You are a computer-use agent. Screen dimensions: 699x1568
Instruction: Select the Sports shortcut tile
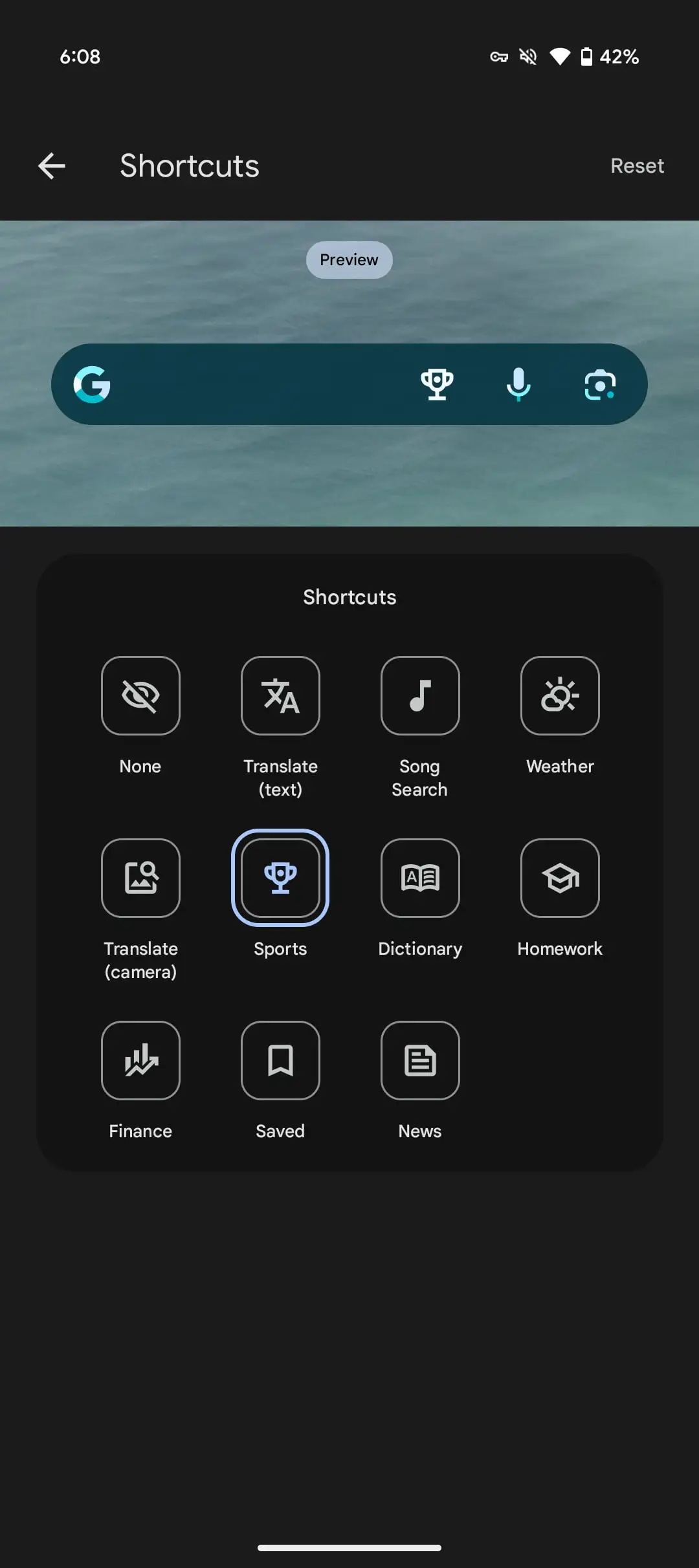280,878
